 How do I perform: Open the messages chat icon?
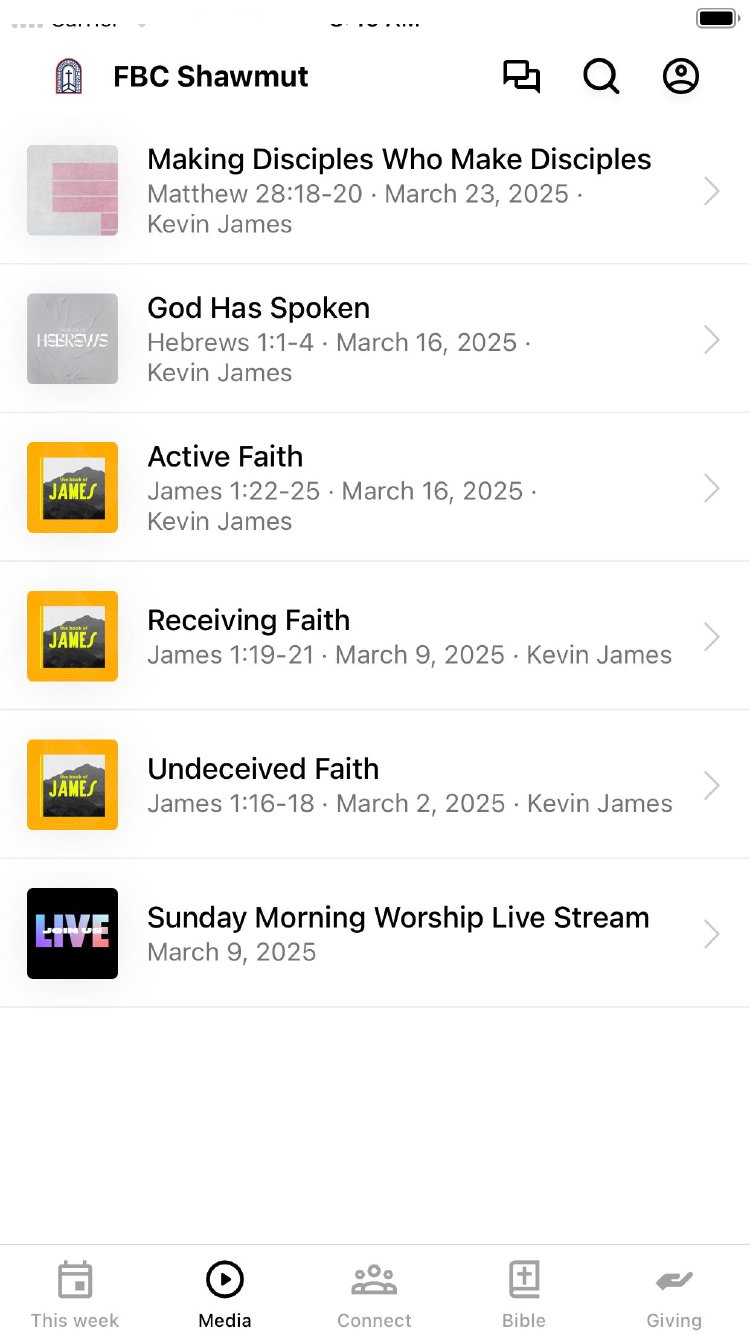coord(521,77)
